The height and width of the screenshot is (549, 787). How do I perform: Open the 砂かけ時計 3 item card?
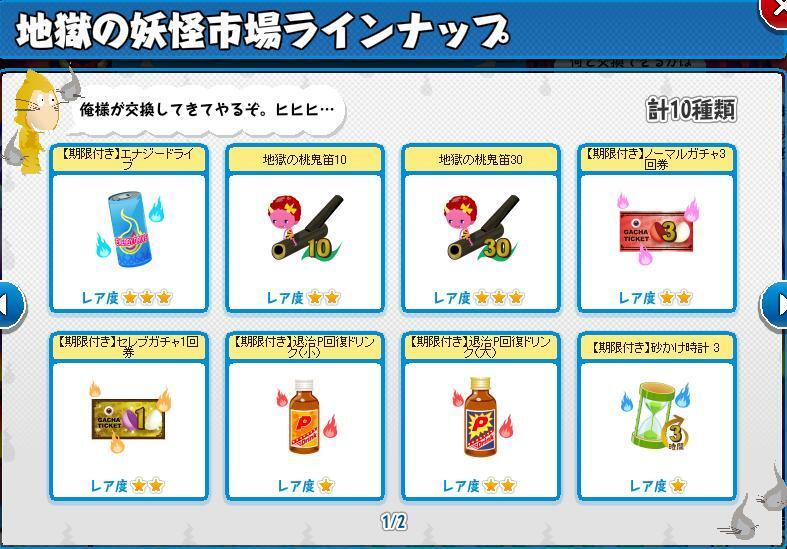[657, 416]
